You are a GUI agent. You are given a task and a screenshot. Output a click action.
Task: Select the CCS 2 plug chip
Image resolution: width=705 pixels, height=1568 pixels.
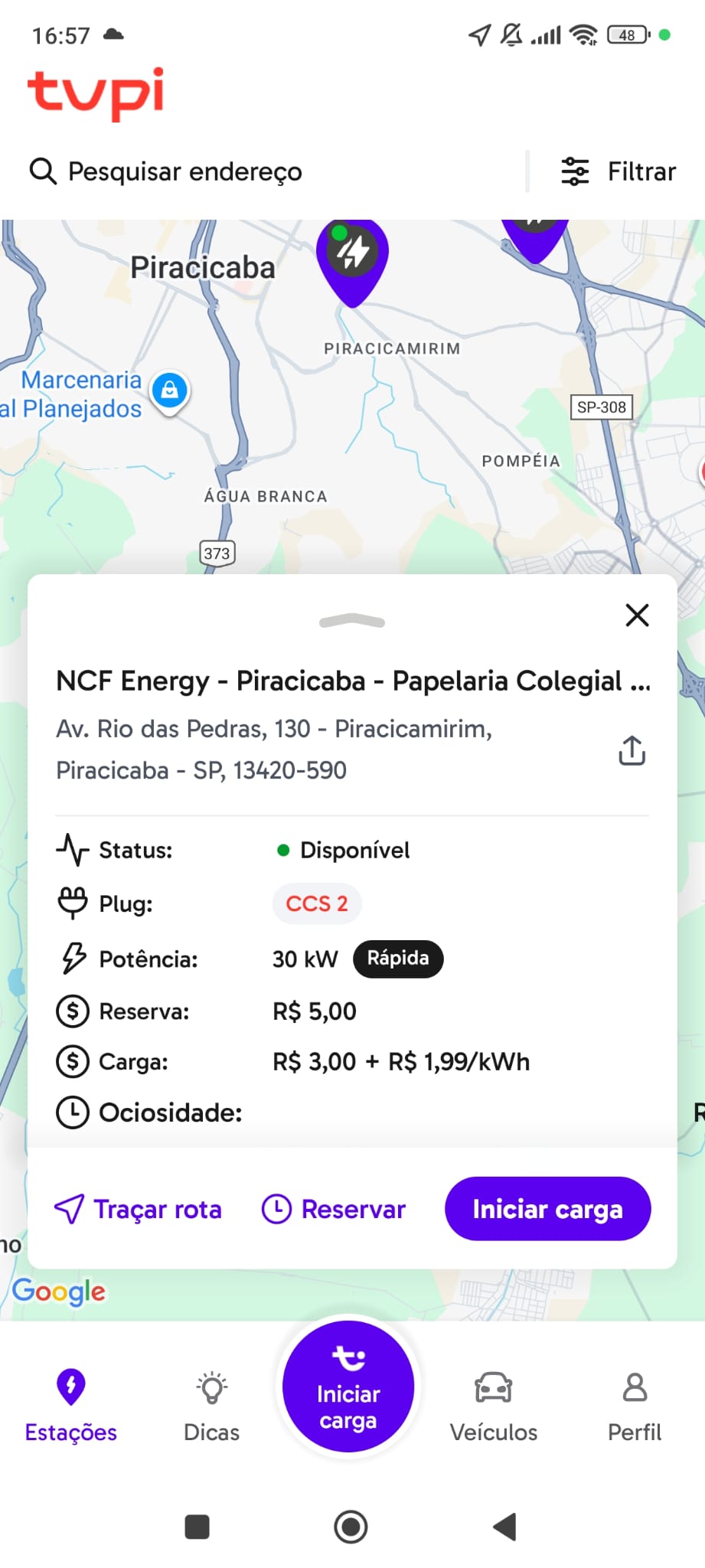coord(316,903)
